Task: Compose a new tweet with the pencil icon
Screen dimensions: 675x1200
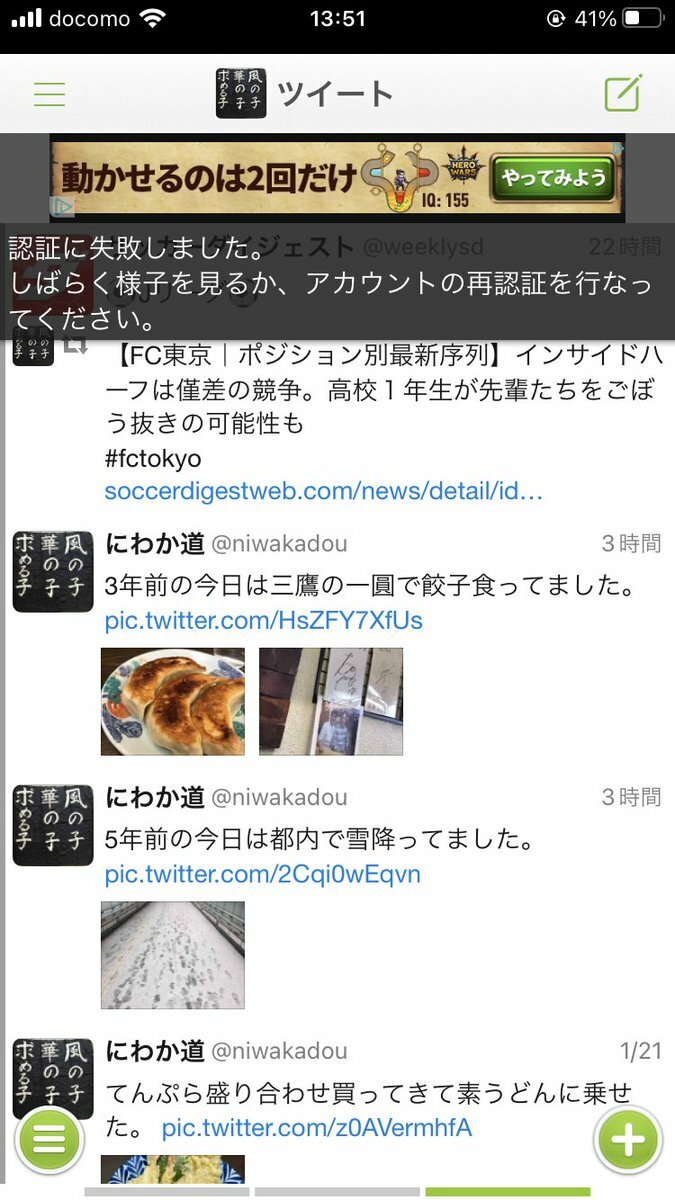Action: pos(622,93)
